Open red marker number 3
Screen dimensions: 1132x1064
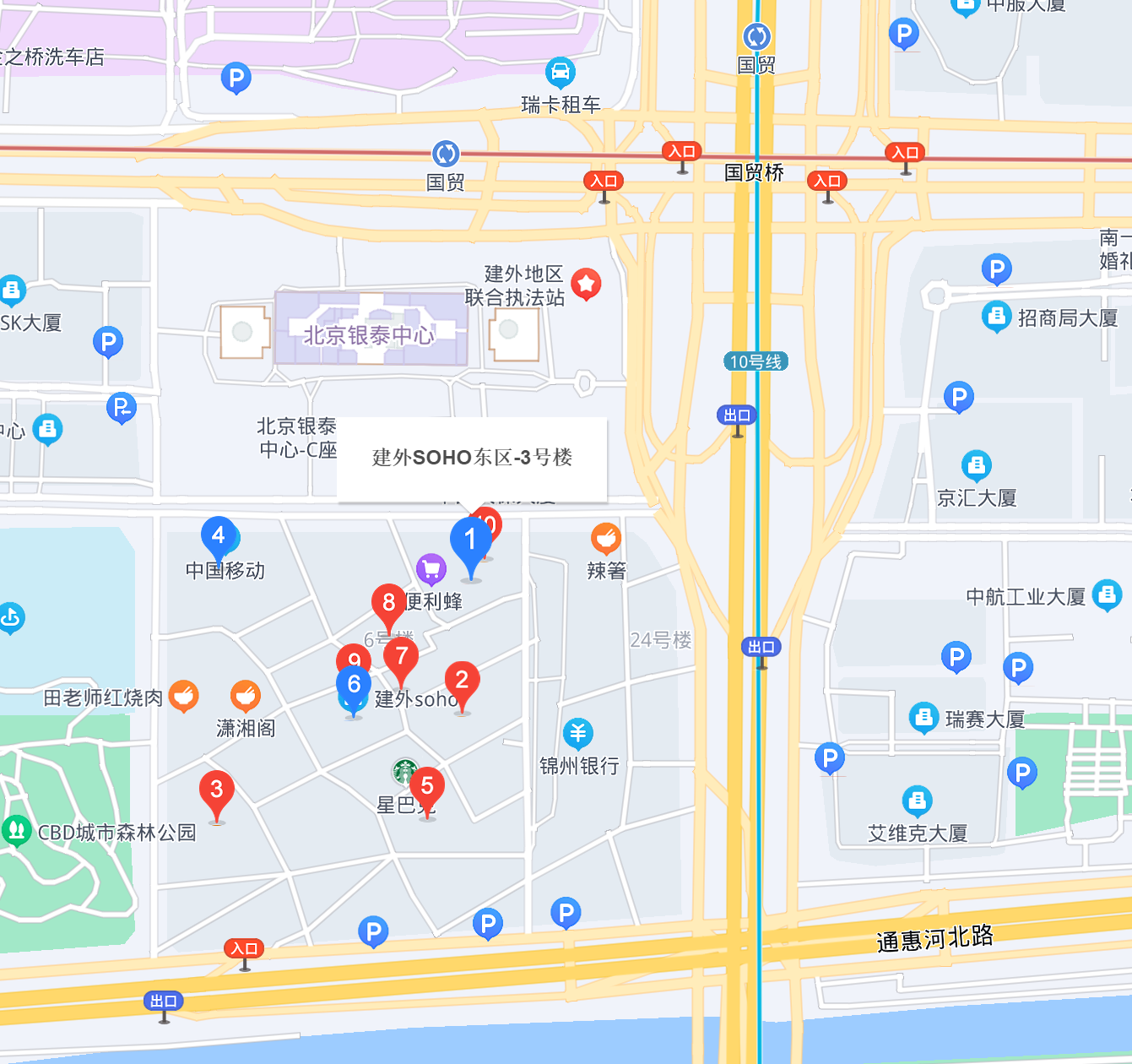[x=217, y=790]
